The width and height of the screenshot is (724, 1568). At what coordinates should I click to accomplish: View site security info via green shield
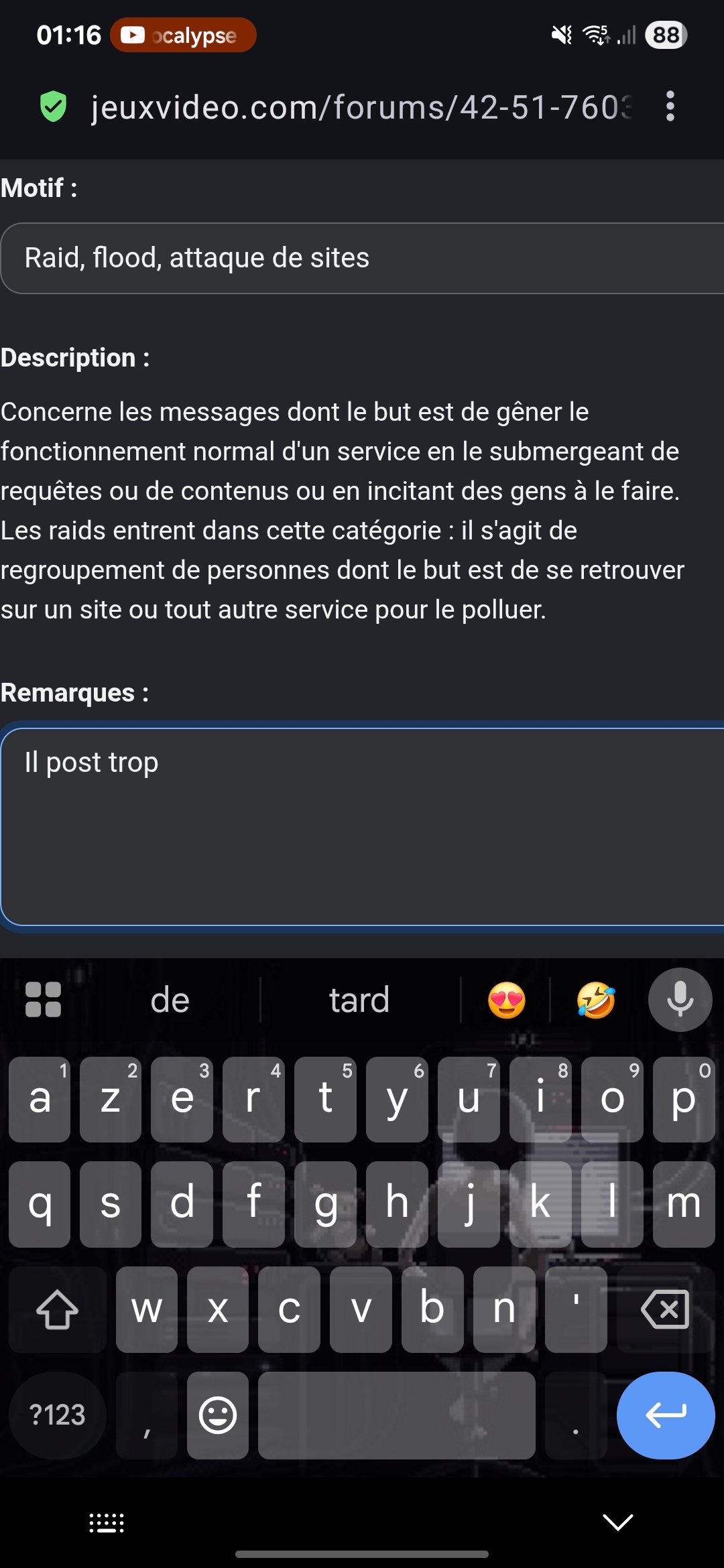53,107
